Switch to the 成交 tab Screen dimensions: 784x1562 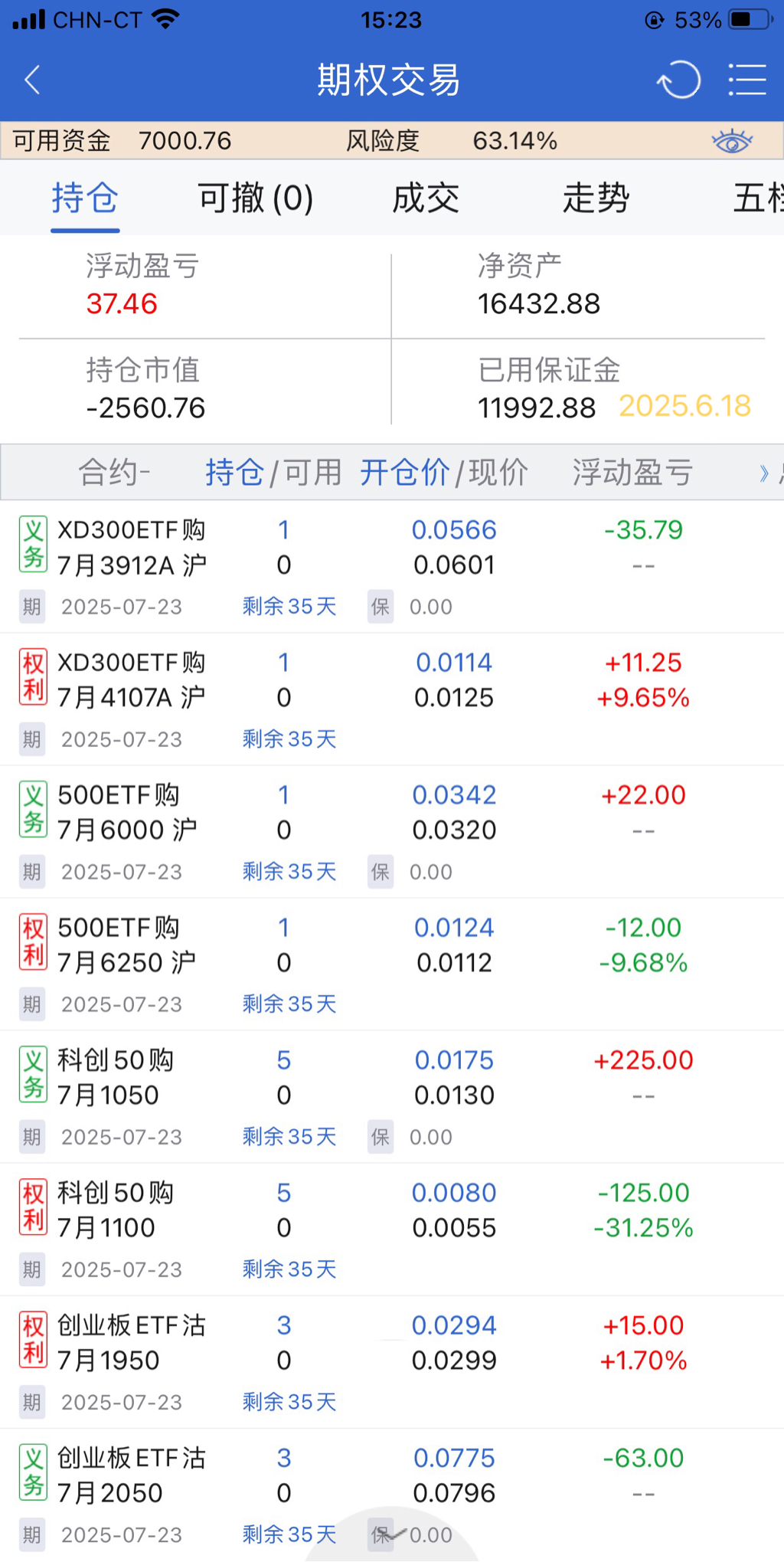[x=426, y=198]
